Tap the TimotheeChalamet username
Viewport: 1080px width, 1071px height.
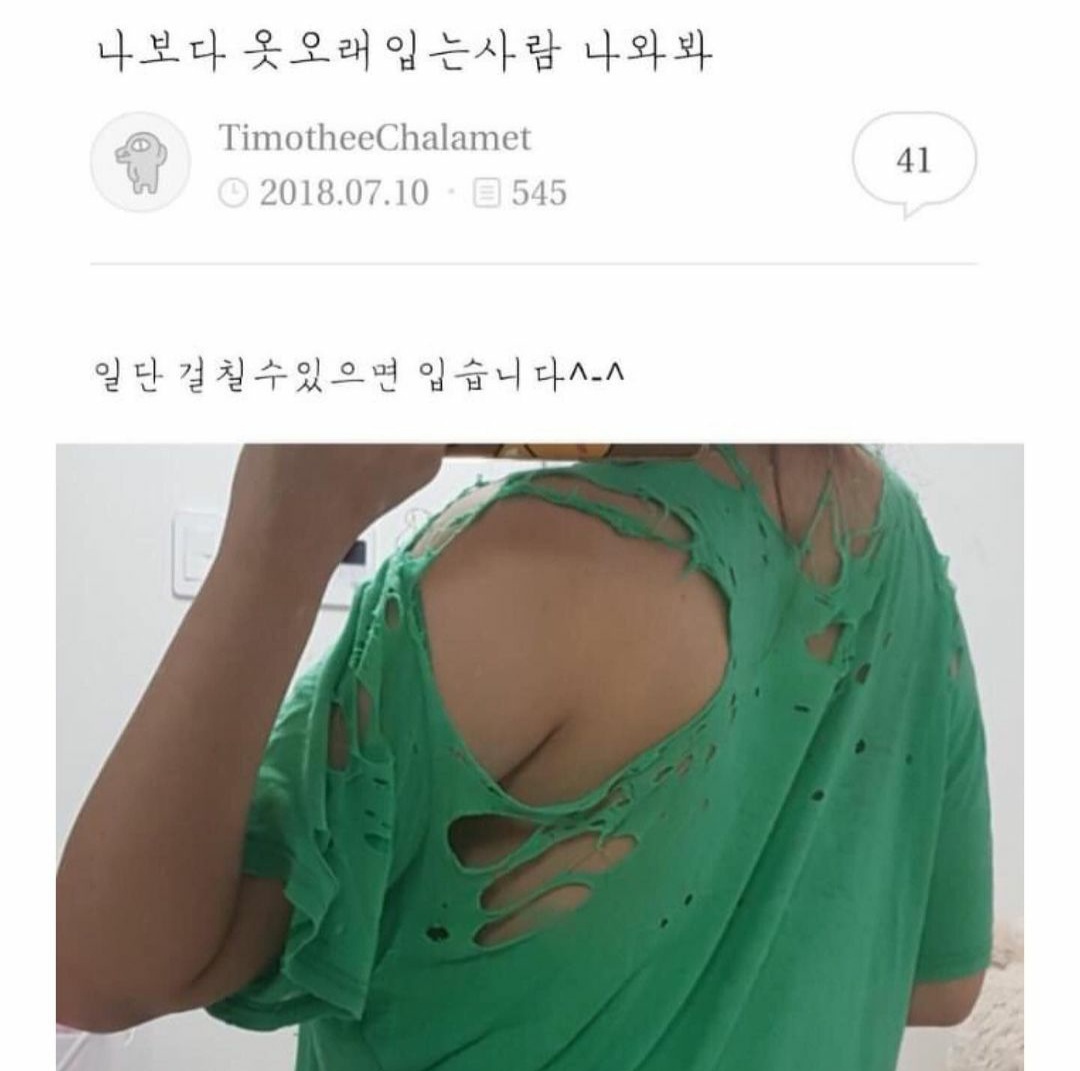click(374, 138)
